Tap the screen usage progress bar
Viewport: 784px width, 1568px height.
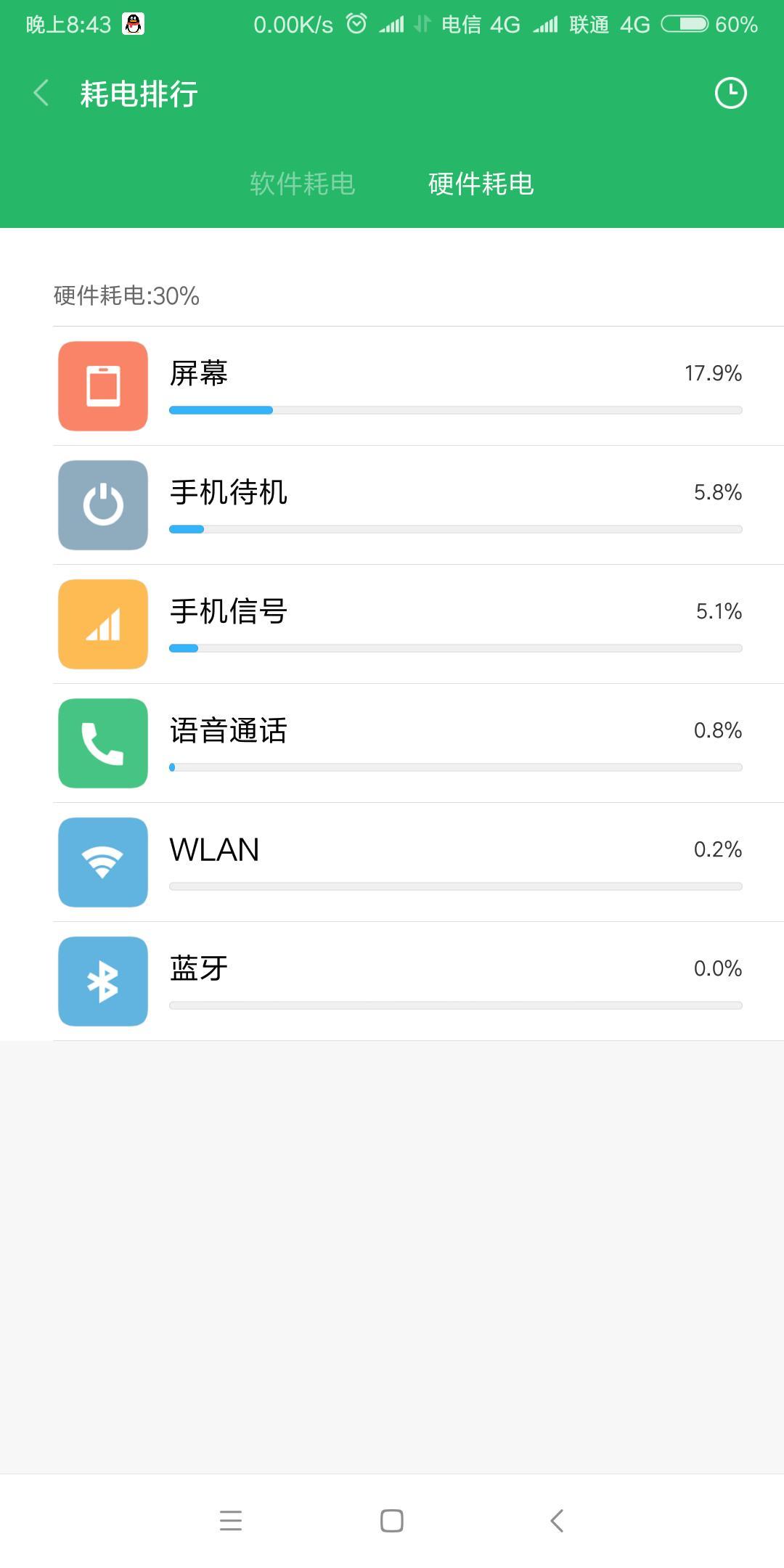click(454, 410)
